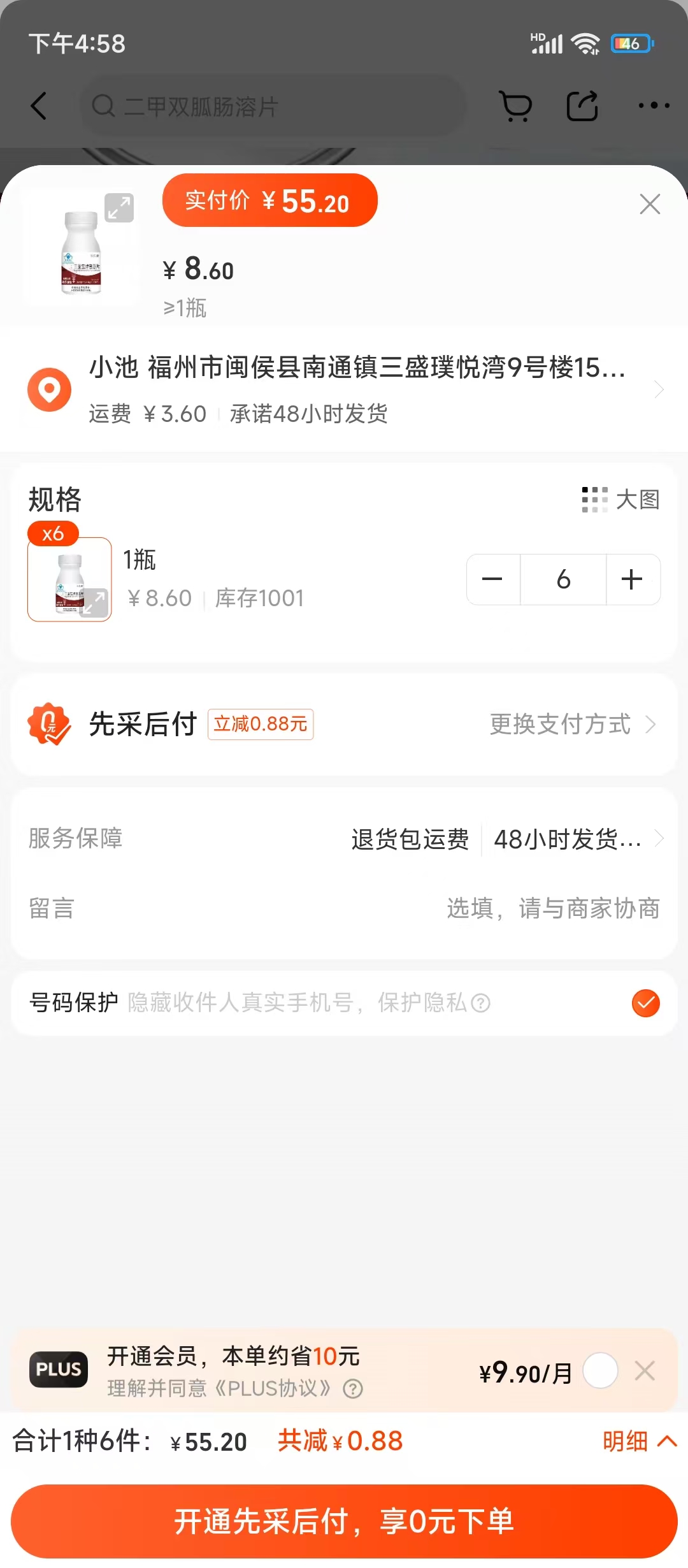
Task: Enter a note in the 留言 field
Action: click(x=552, y=908)
